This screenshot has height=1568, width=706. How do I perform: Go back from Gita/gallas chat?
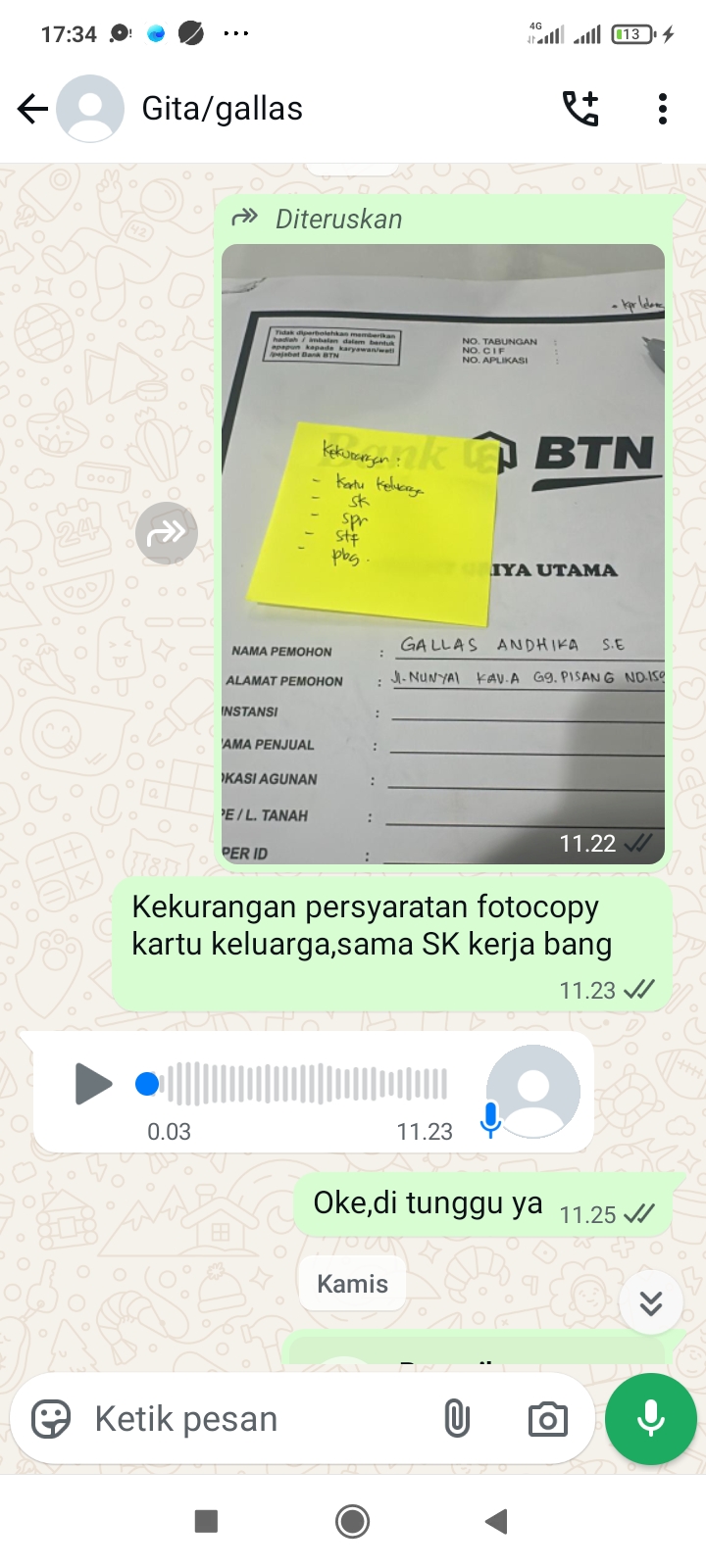[x=32, y=109]
